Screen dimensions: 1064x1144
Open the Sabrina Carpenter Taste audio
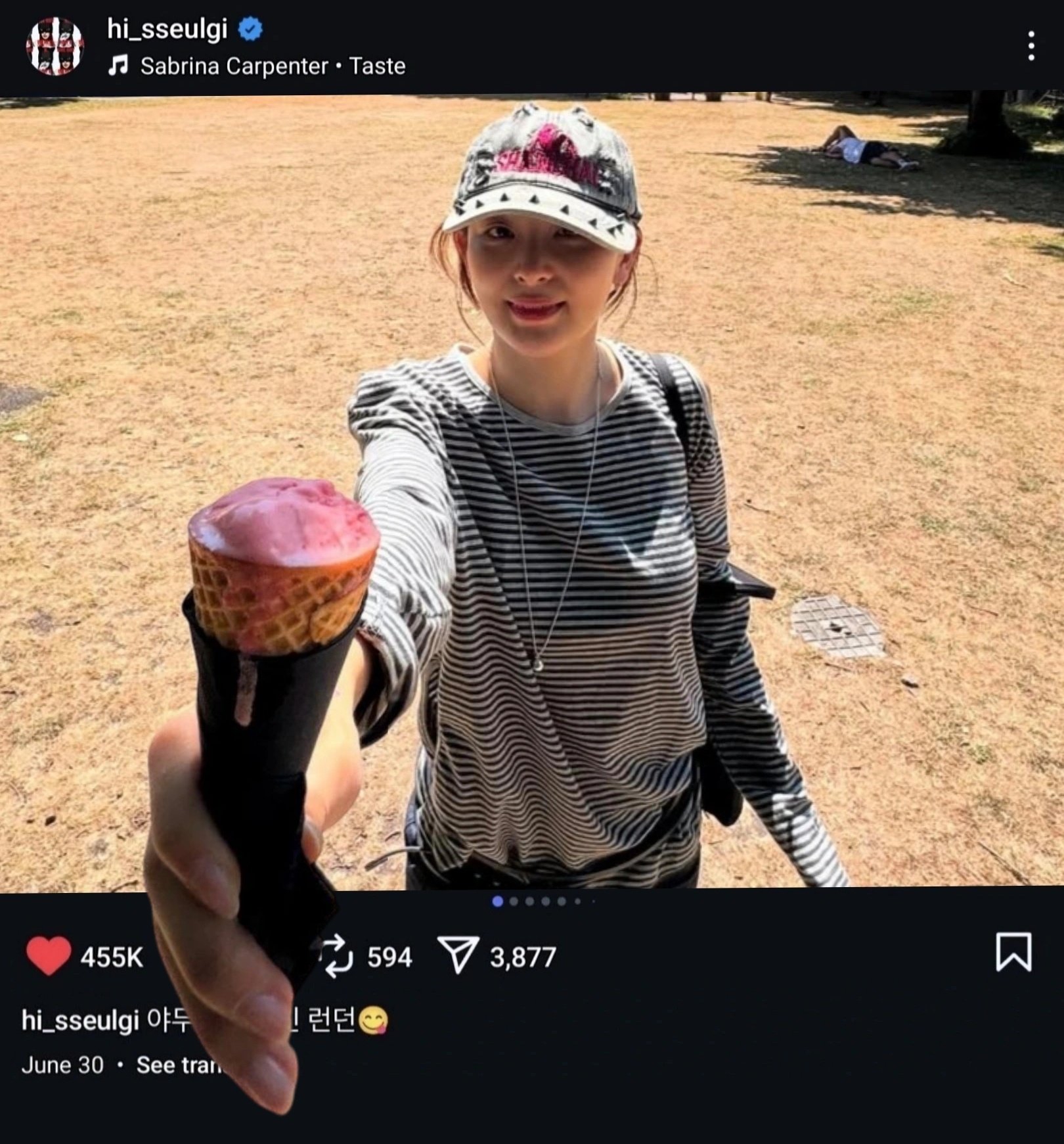coord(272,66)
